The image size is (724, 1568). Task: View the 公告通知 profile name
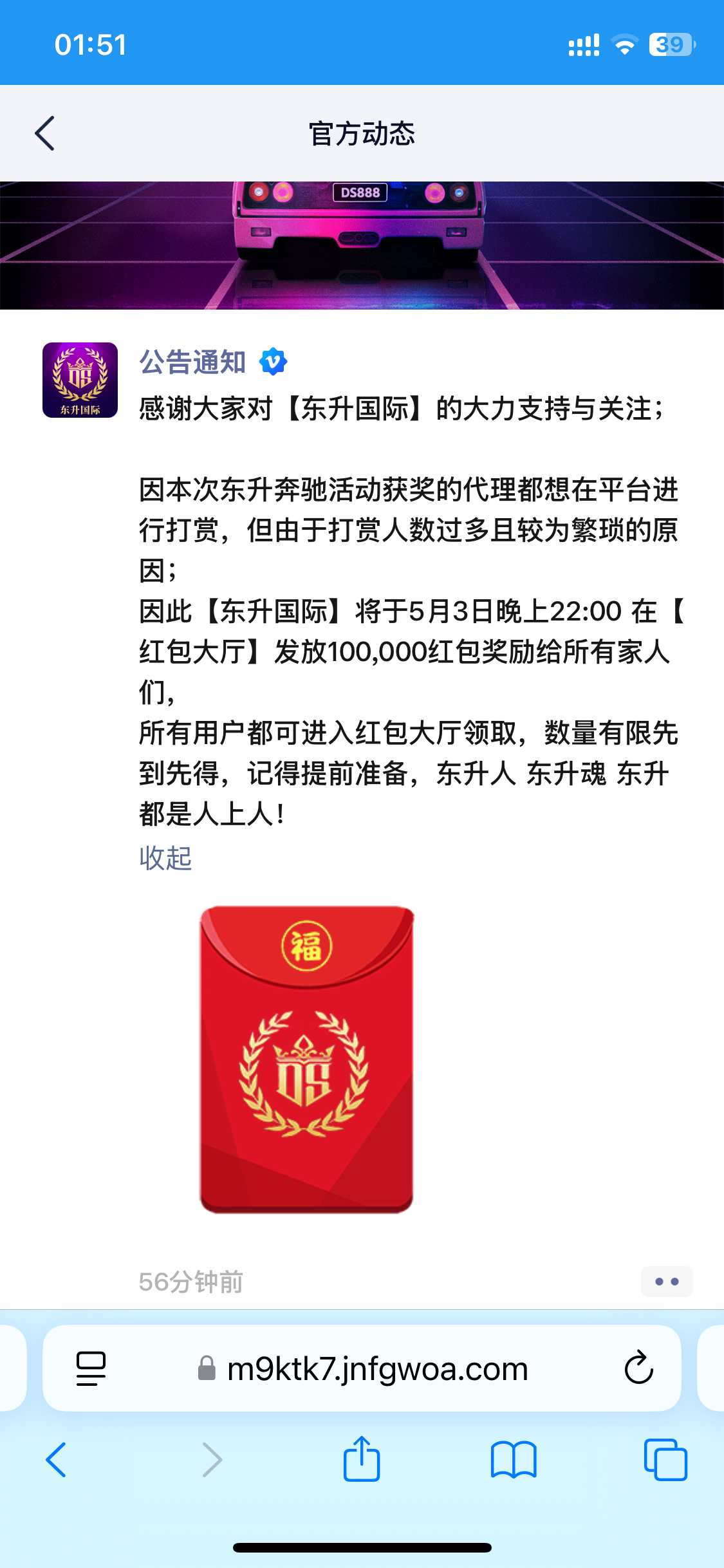click(192, 362)
